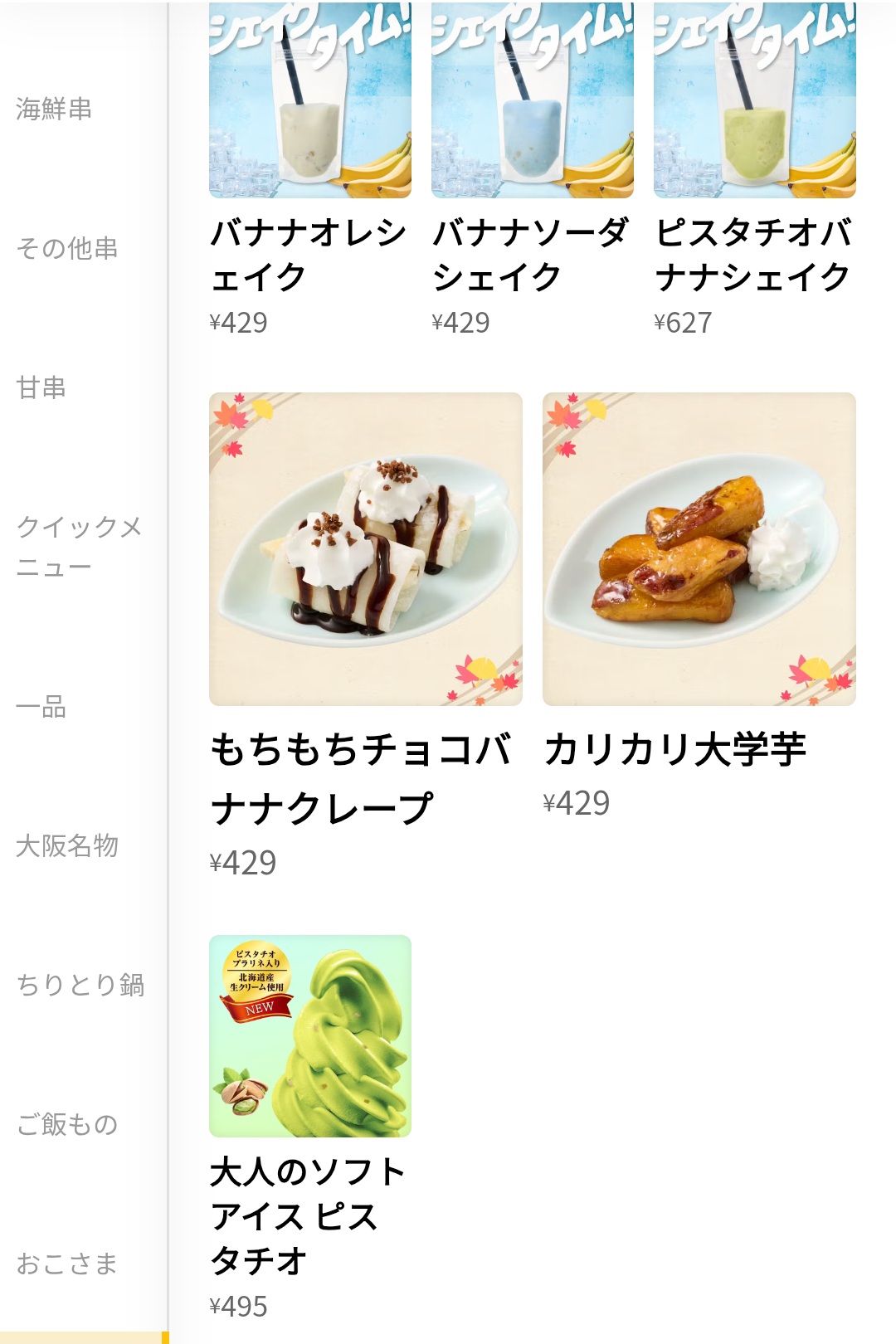The height and width of the screenshot is (1344, 896).
Task: View the カリカリ大学芋 photo
Action: tap(695, 548)
